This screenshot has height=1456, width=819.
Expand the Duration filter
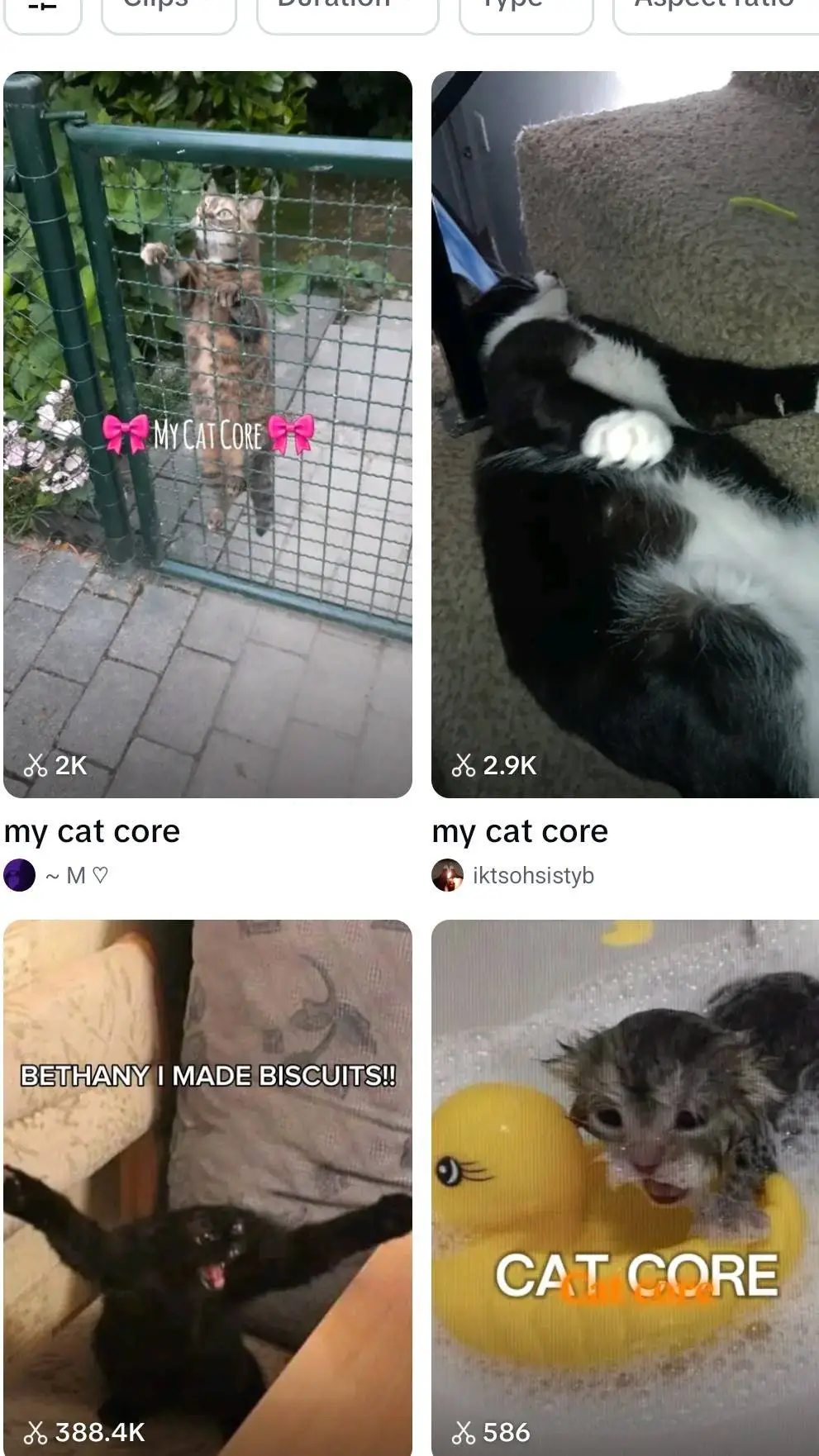coord(347,12)
